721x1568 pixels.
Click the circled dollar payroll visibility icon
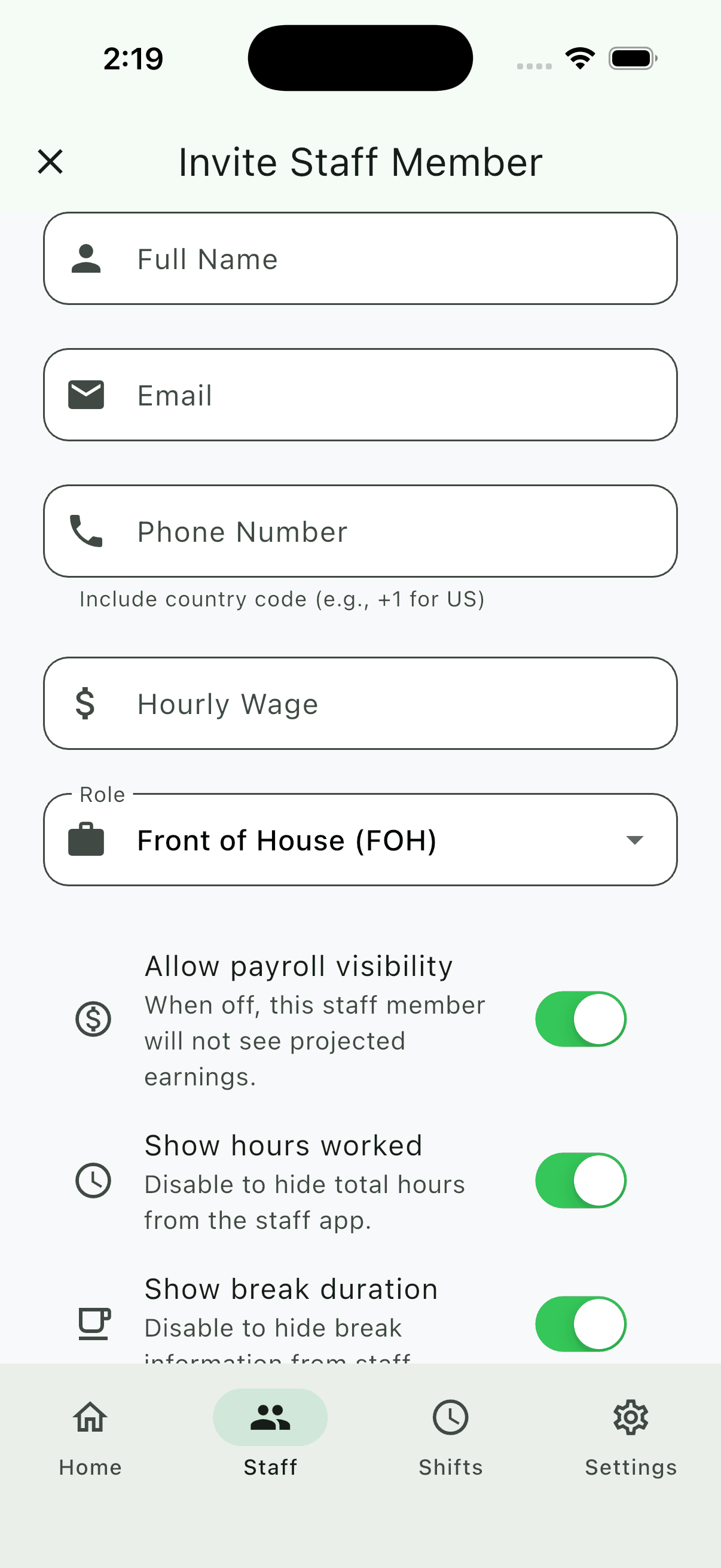pos(94,1020)
